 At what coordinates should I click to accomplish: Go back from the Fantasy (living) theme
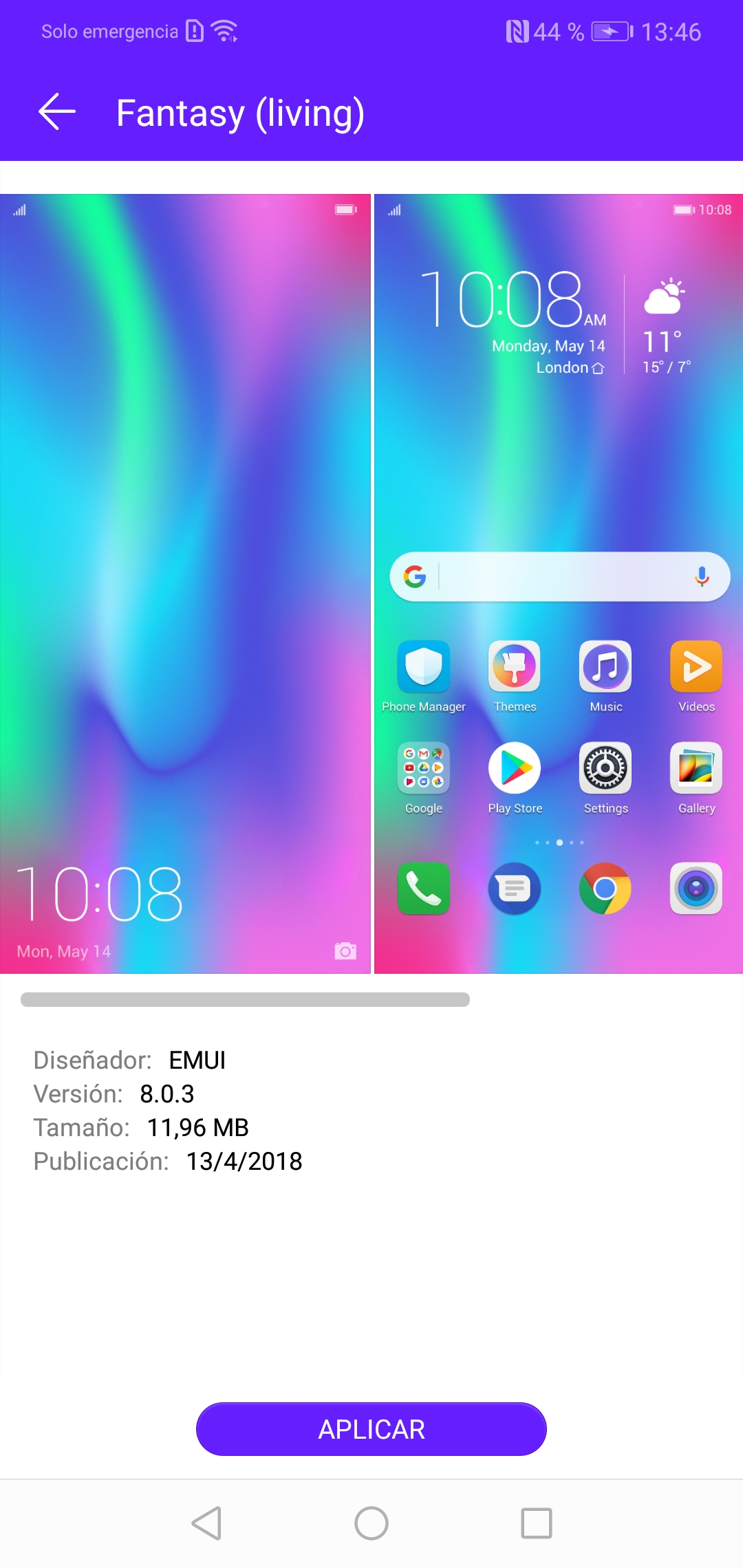56,112
